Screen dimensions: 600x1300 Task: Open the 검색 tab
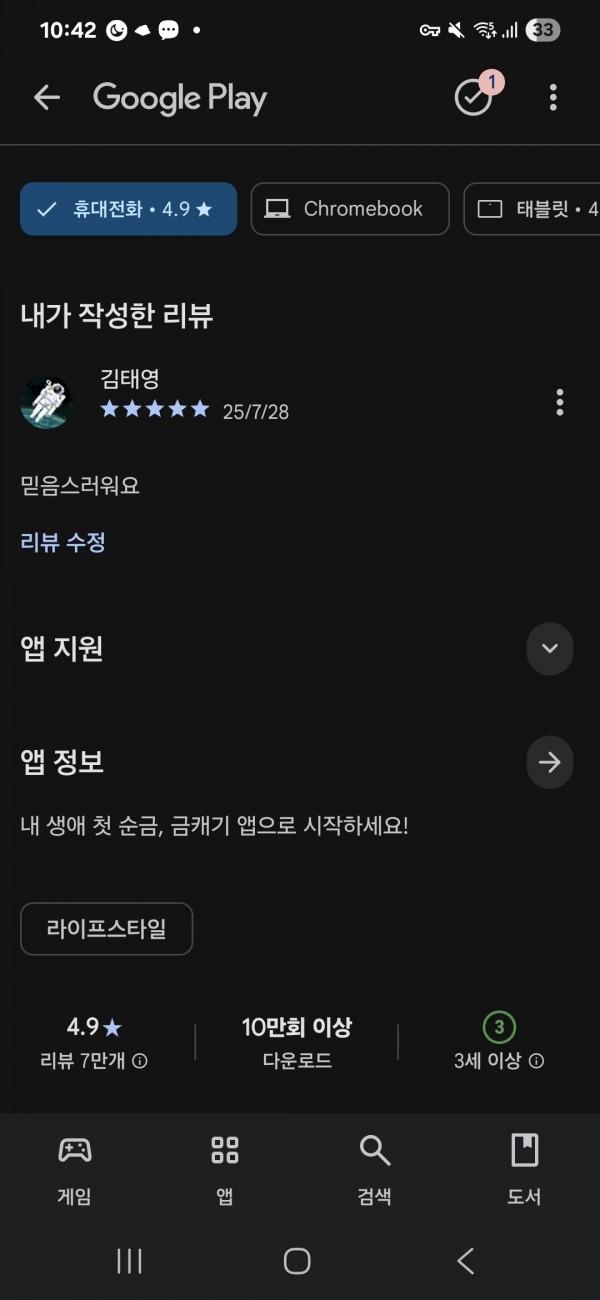click(x=375, y=1170)
